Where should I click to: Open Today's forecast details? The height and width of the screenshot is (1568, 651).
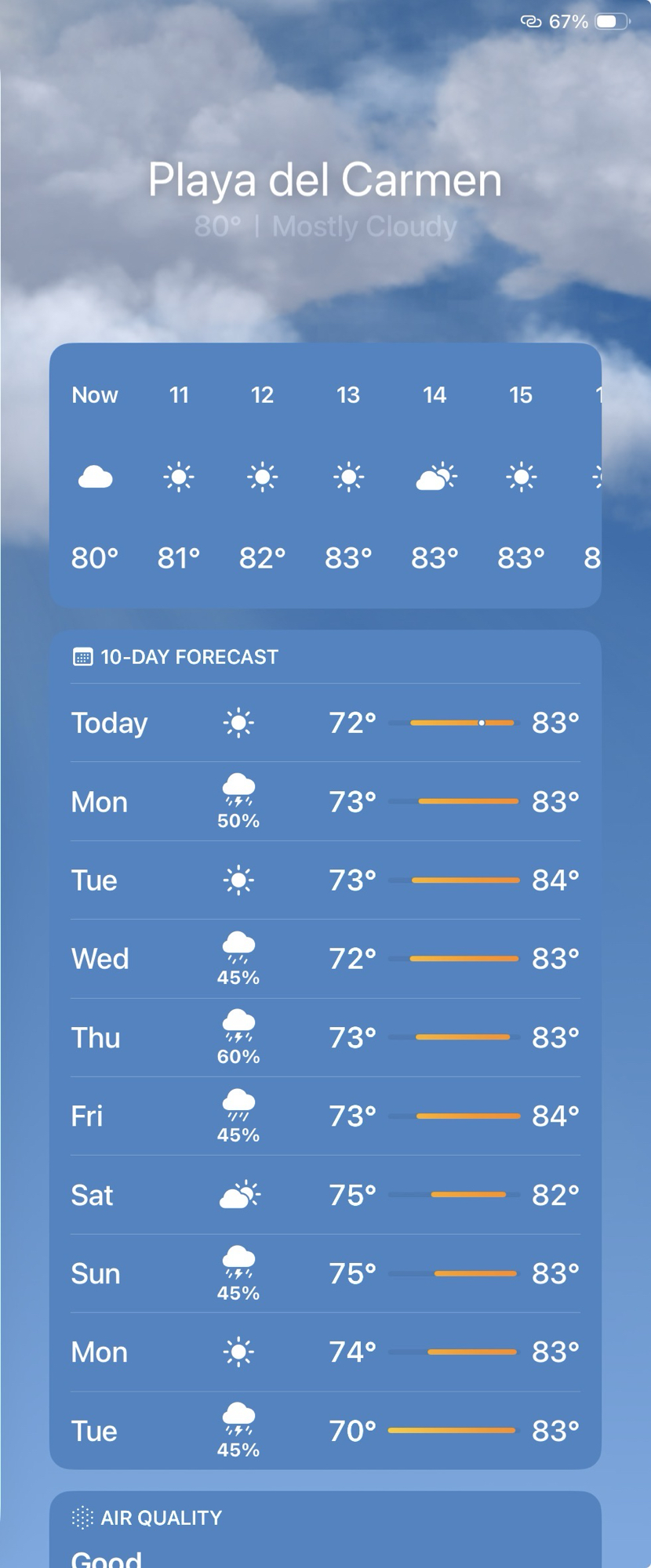(325, 723)
